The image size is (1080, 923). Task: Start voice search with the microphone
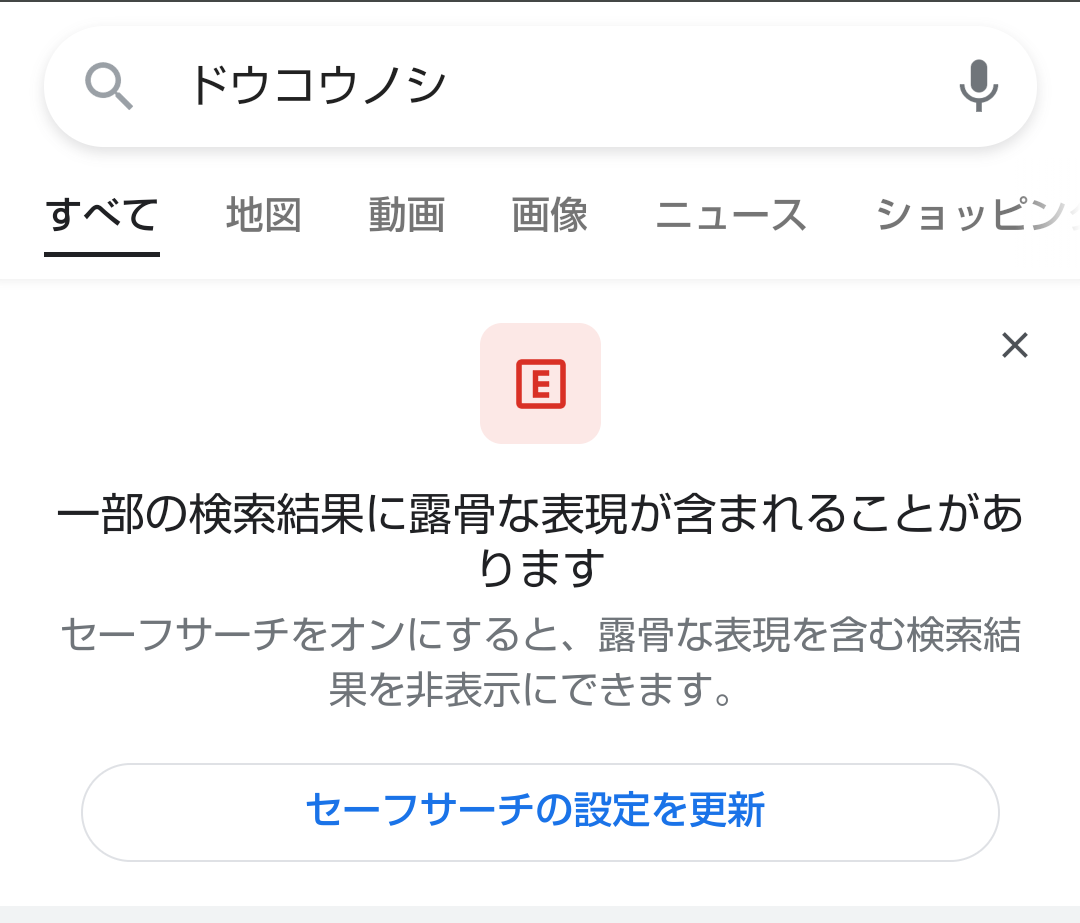pyautogui.click(x=978, y=86)
